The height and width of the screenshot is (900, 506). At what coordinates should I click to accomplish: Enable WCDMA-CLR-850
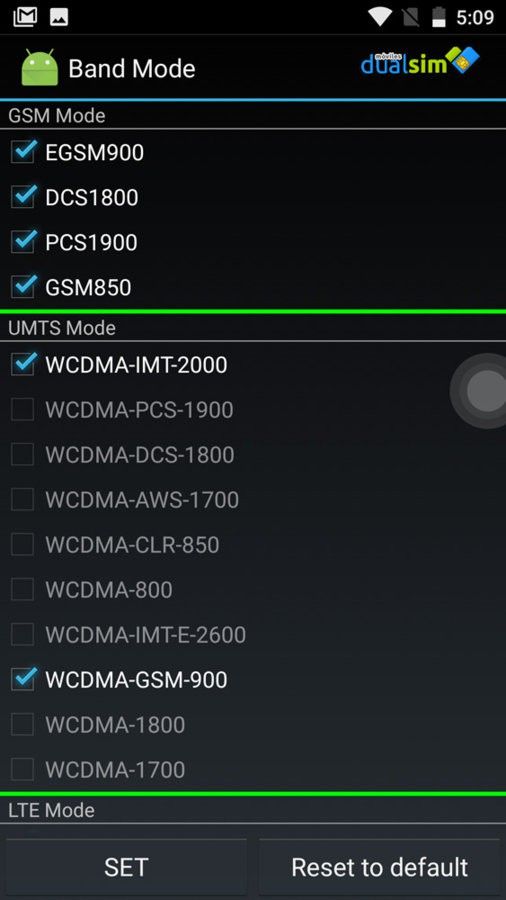point(23,544)
